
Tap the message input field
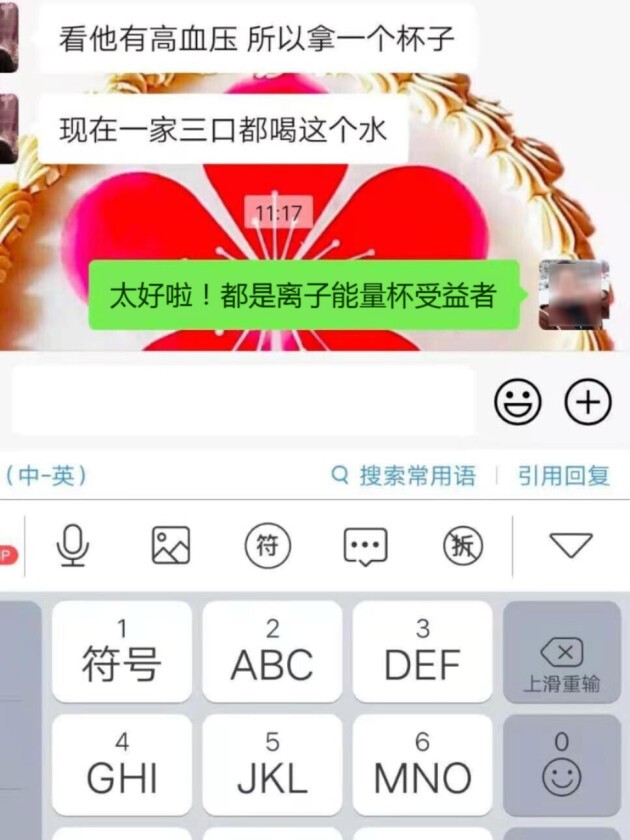(x=243, y=401)
